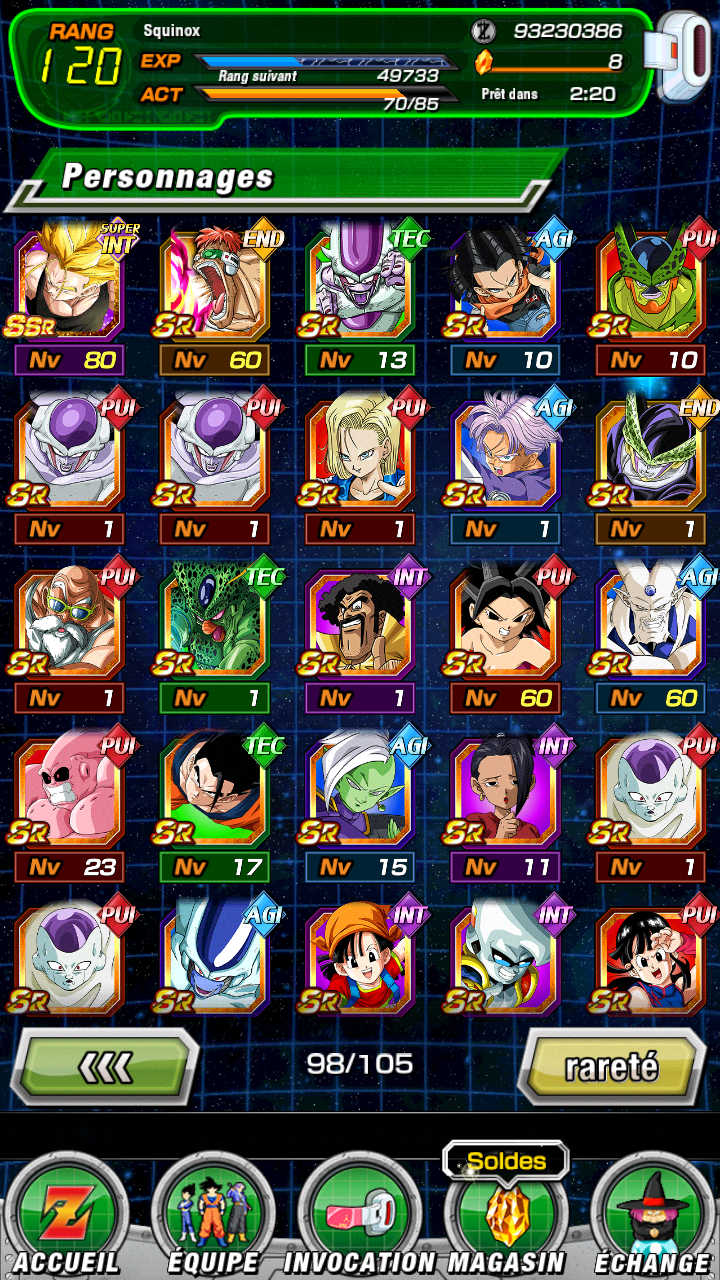Viewport: 720px width, 1280px height.
Task: Go to the previous character page
Action: click(x=105, y=1068)
